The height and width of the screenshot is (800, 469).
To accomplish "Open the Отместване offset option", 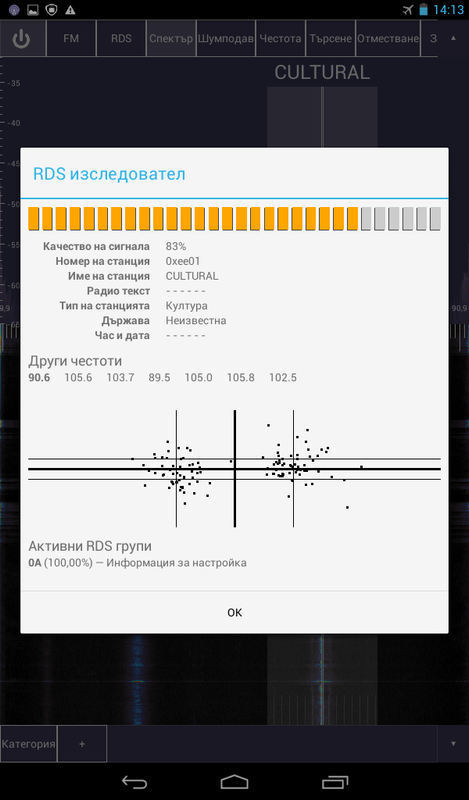I will click(388, 38).
